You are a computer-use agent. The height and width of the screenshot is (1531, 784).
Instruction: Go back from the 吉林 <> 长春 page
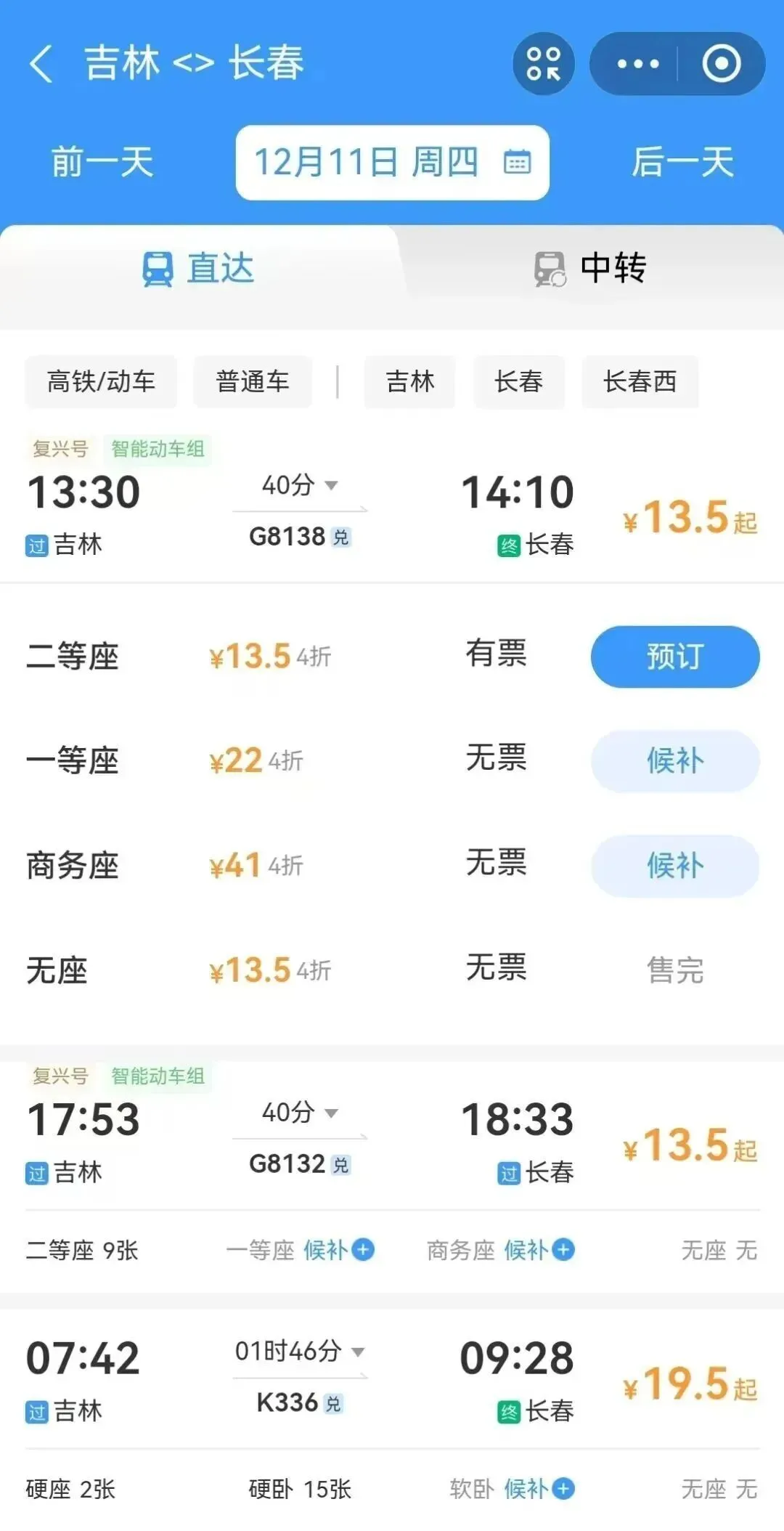tap(41, 63)
